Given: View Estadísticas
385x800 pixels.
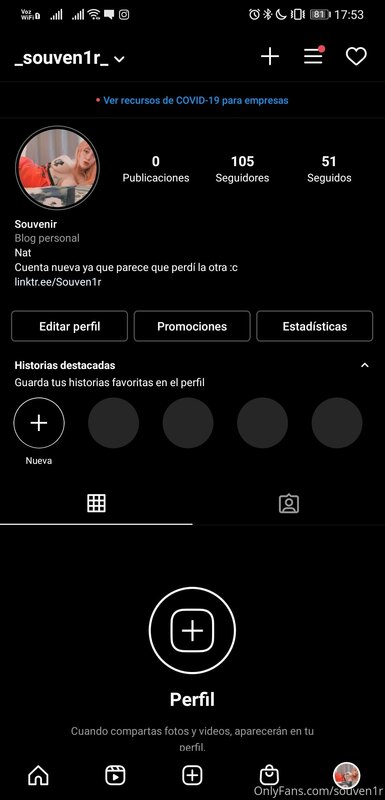Looking at the screenshot, I should [x=315, y=326].
